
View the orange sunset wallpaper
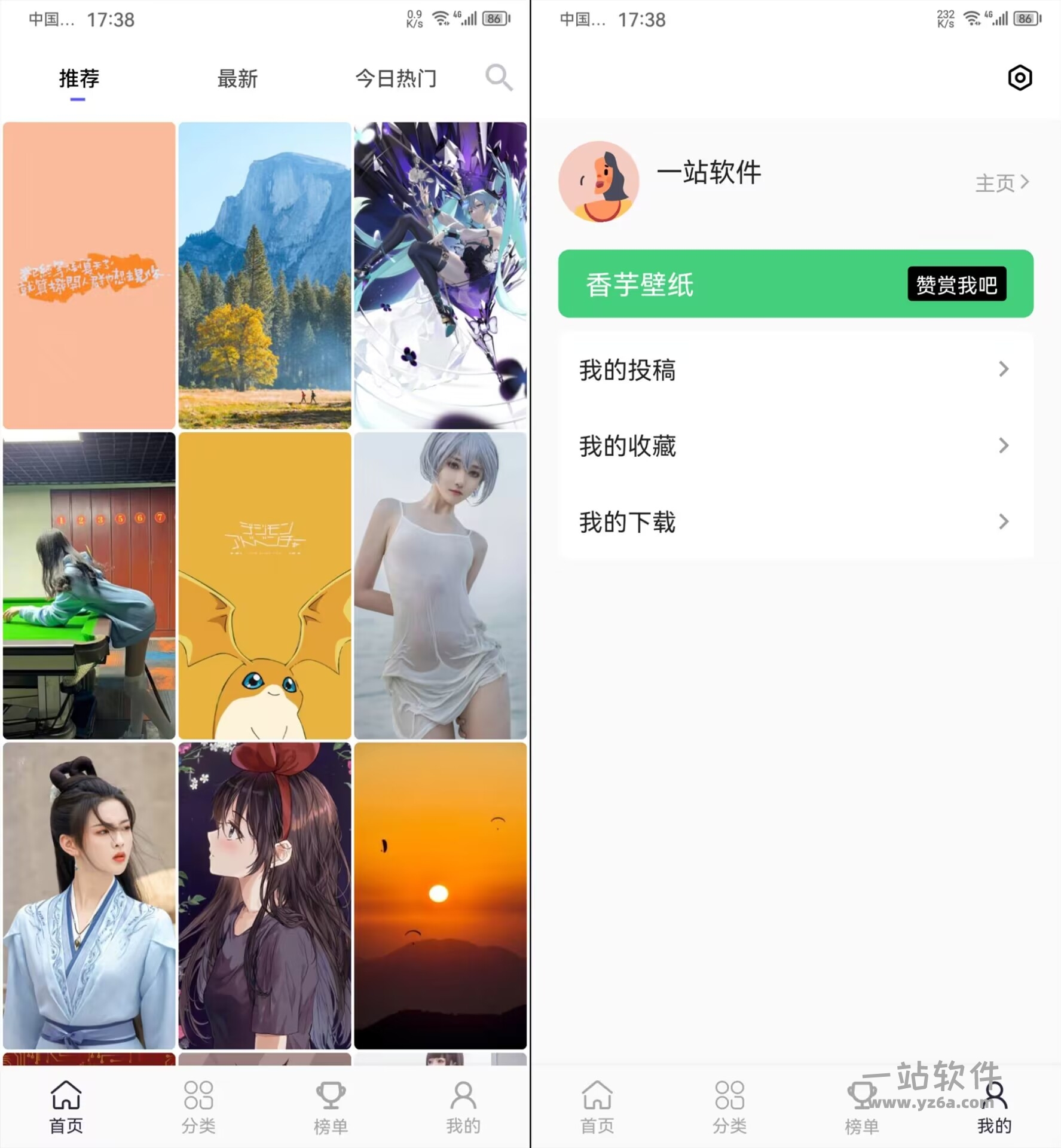click(x=440, y=895)
